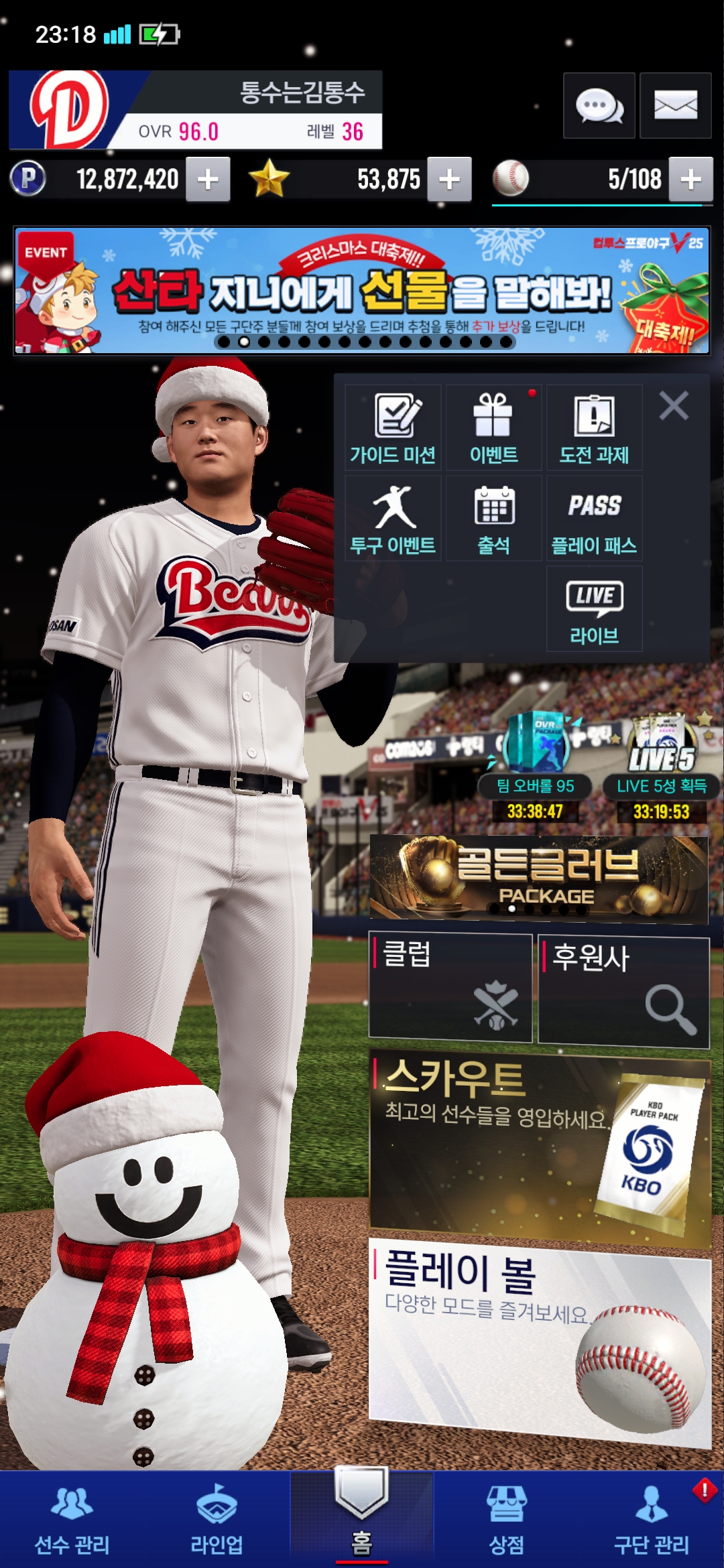This screenshot has width=724, height=1568.
Task: Tap plus to add P points
Action: click(208, 180)
